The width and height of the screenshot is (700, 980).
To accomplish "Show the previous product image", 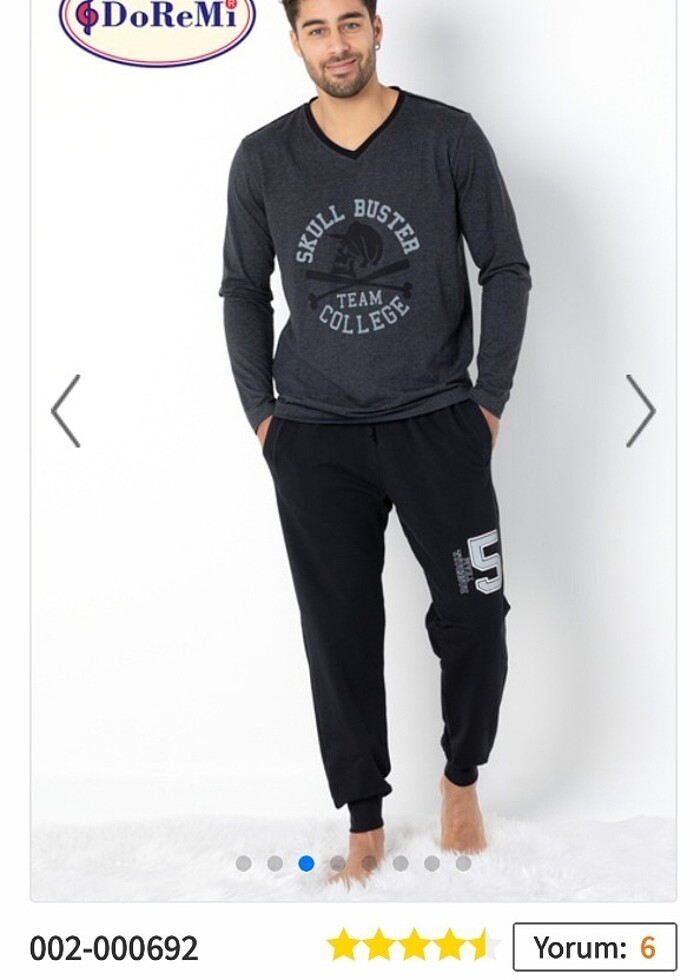I will pos(66,411).
